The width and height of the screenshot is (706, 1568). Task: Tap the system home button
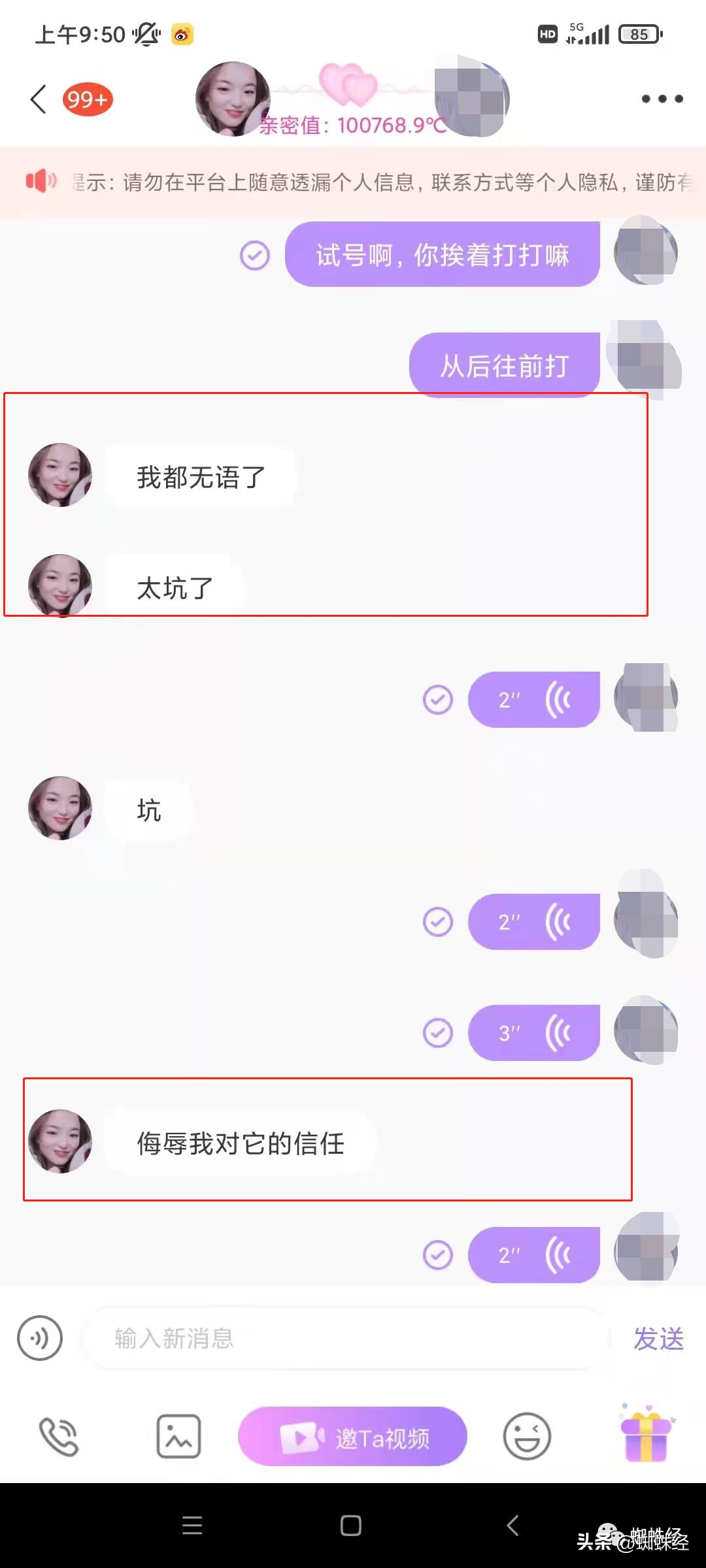tap(351, 1526)
